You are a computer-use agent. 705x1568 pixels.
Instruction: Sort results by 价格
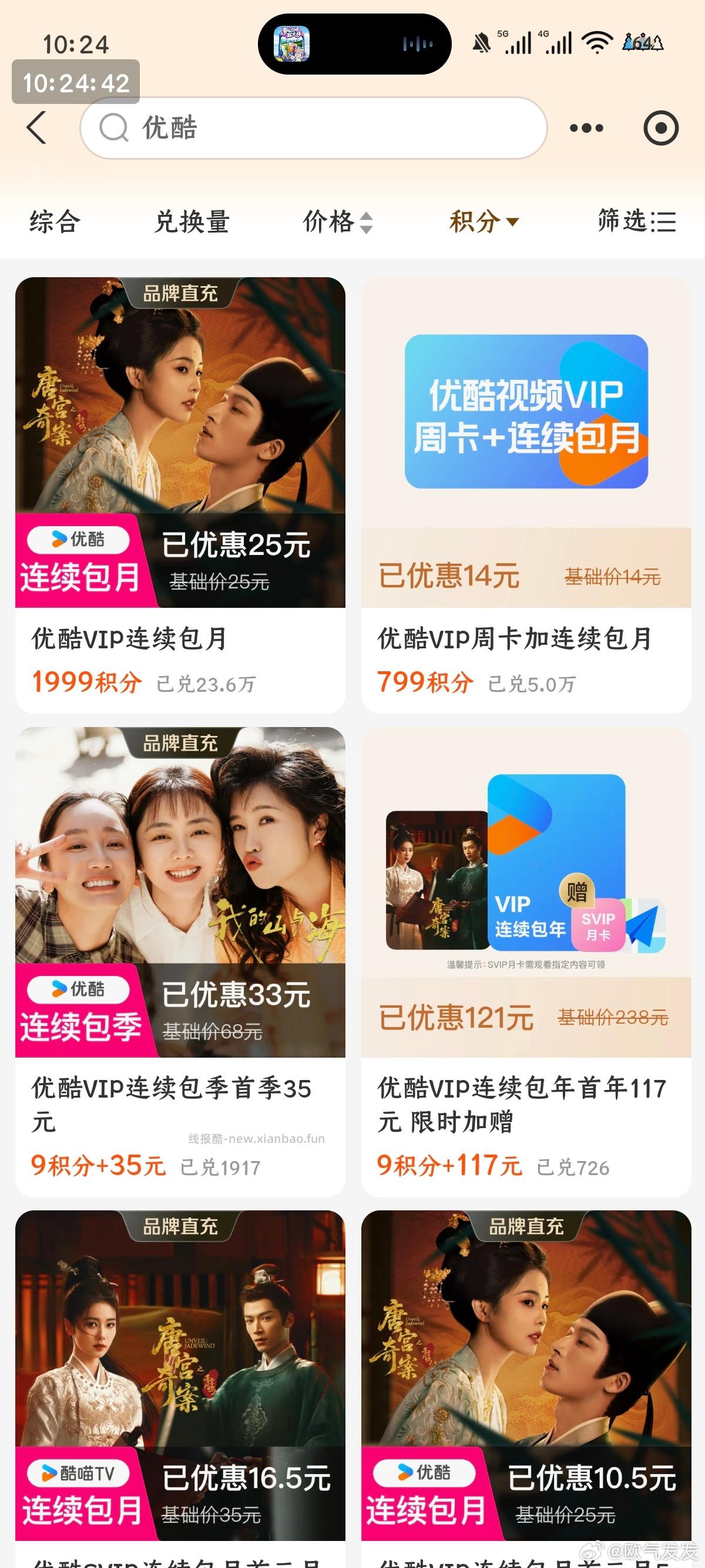[x=337, y=221]
